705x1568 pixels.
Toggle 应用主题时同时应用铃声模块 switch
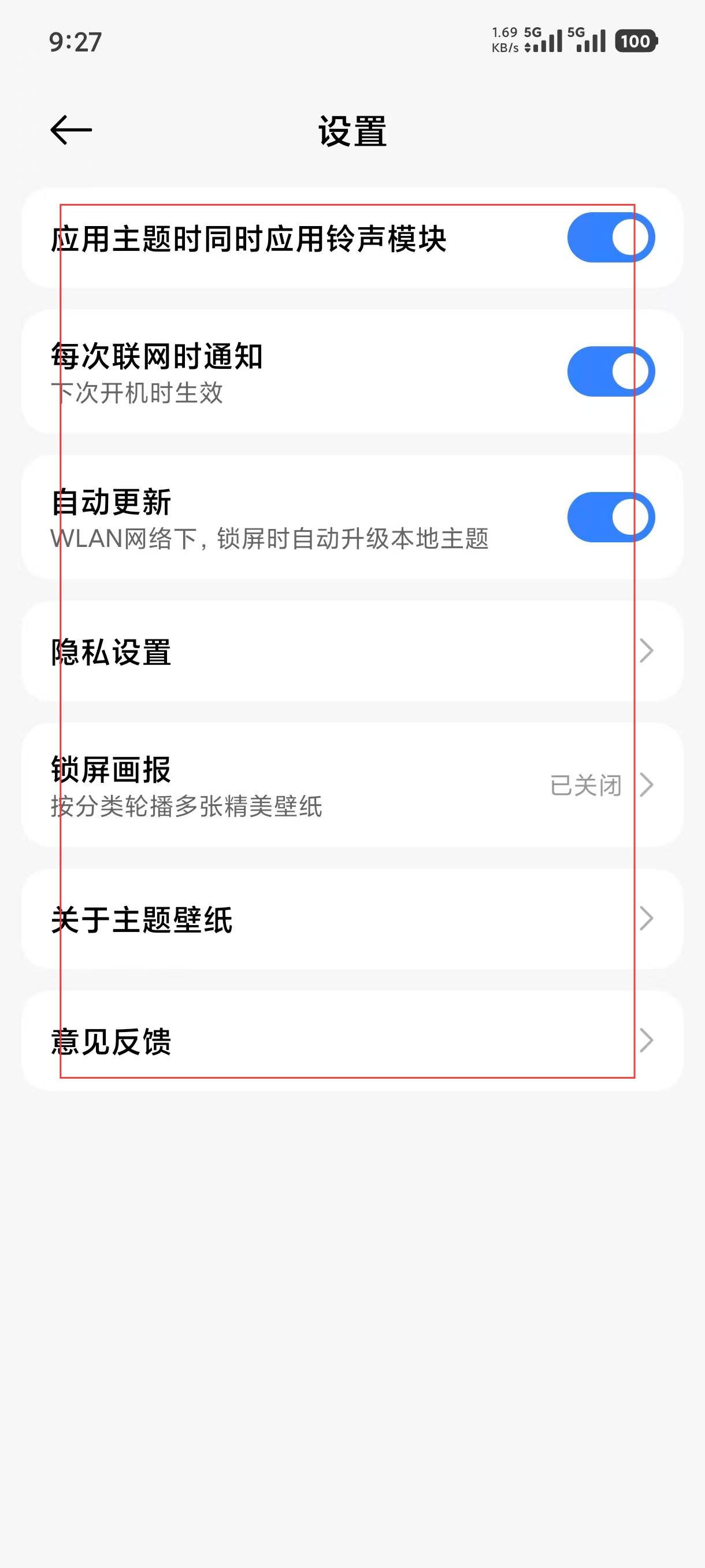pos(610,238)
